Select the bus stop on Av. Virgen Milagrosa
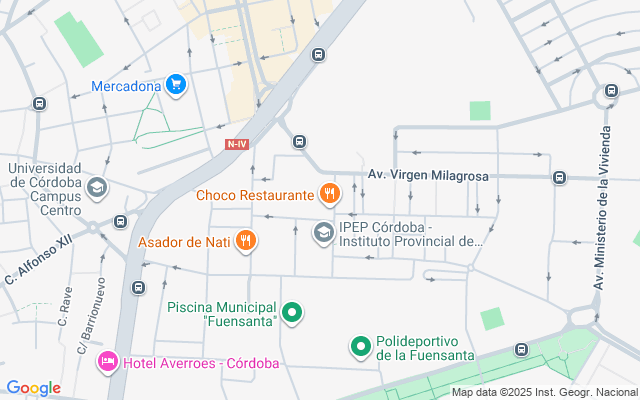Screen dimensions: 640x400 tap(559, 177)
